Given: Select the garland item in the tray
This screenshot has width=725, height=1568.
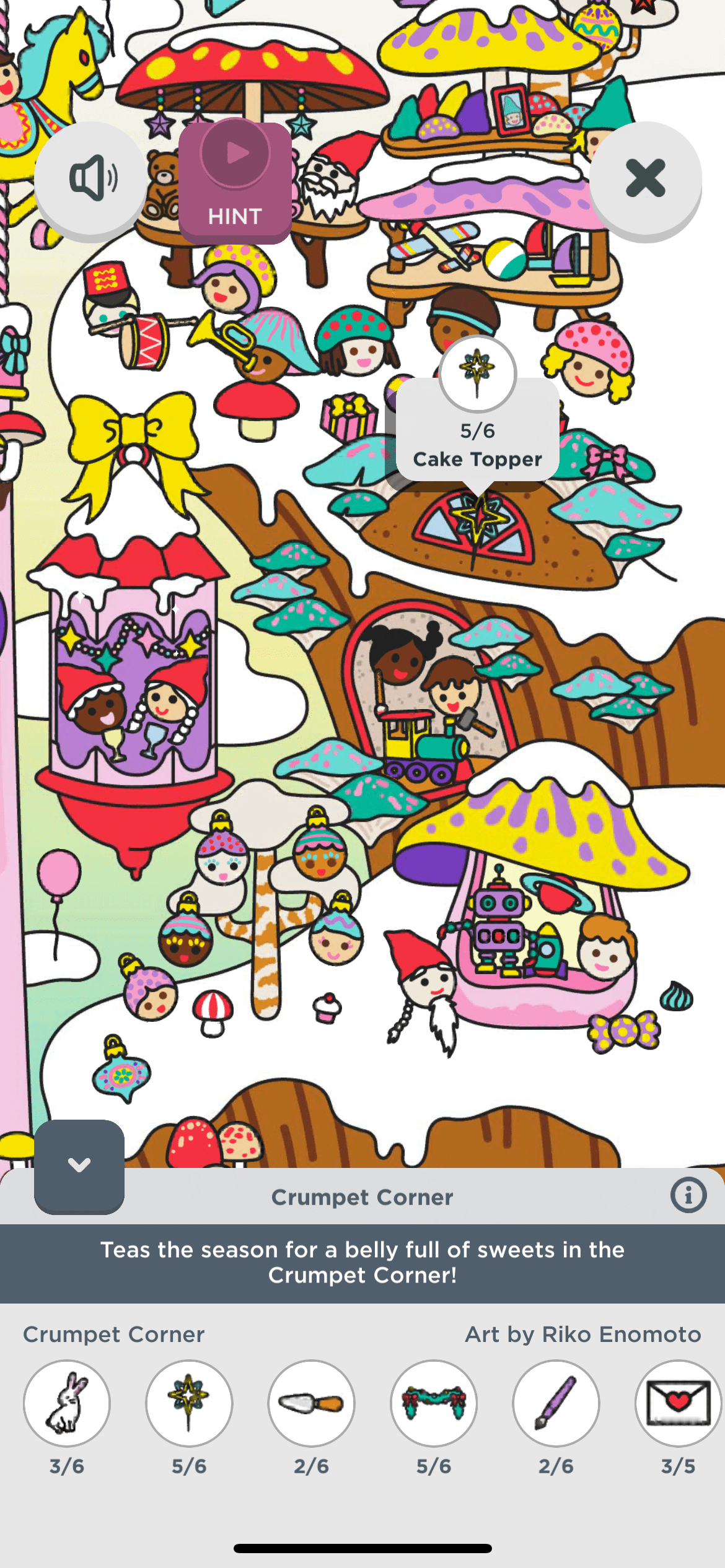Looking at the screenshot, I should pyautogui.click(x=434, y=1403).
